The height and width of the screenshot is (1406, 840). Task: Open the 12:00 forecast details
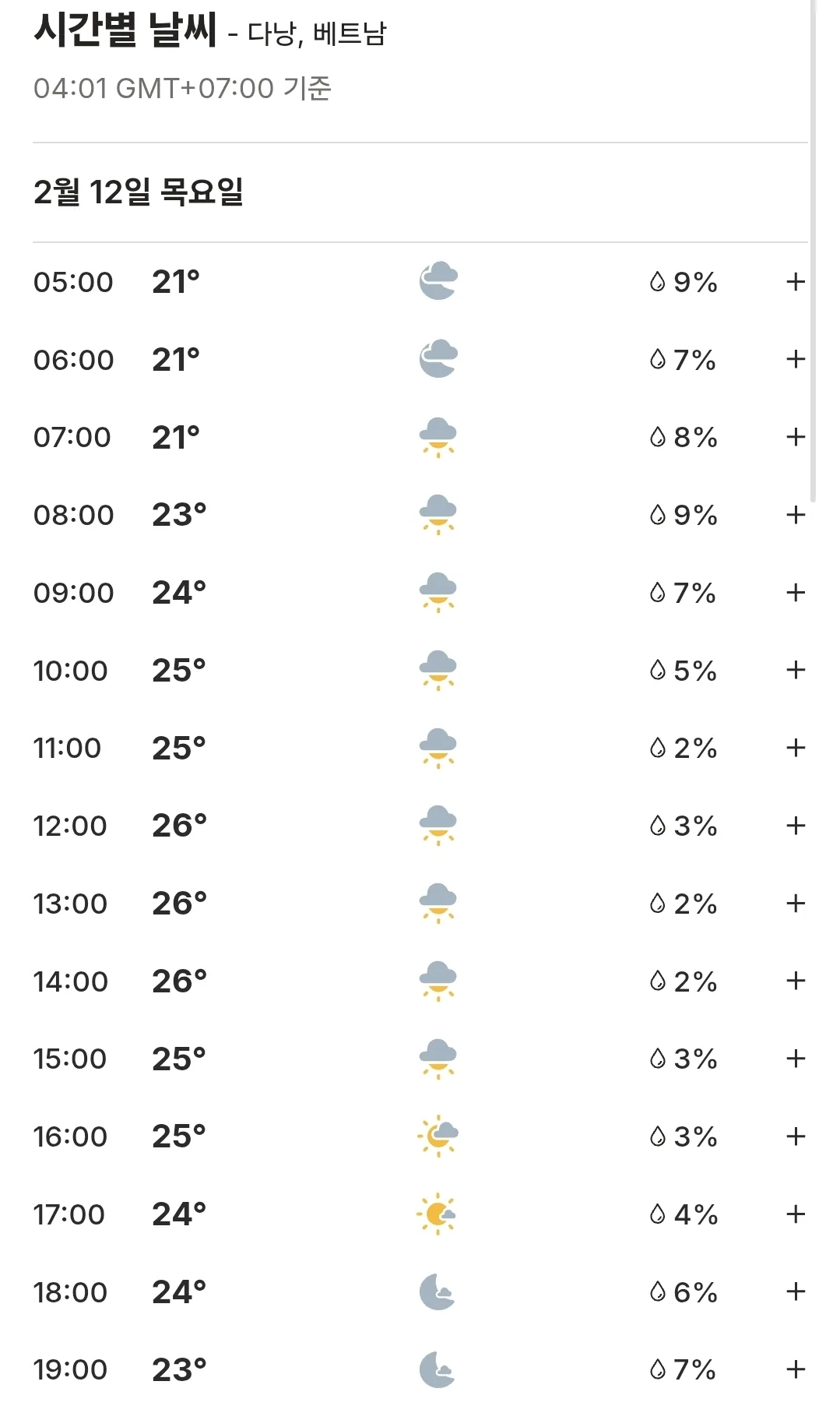coord(795,826)
